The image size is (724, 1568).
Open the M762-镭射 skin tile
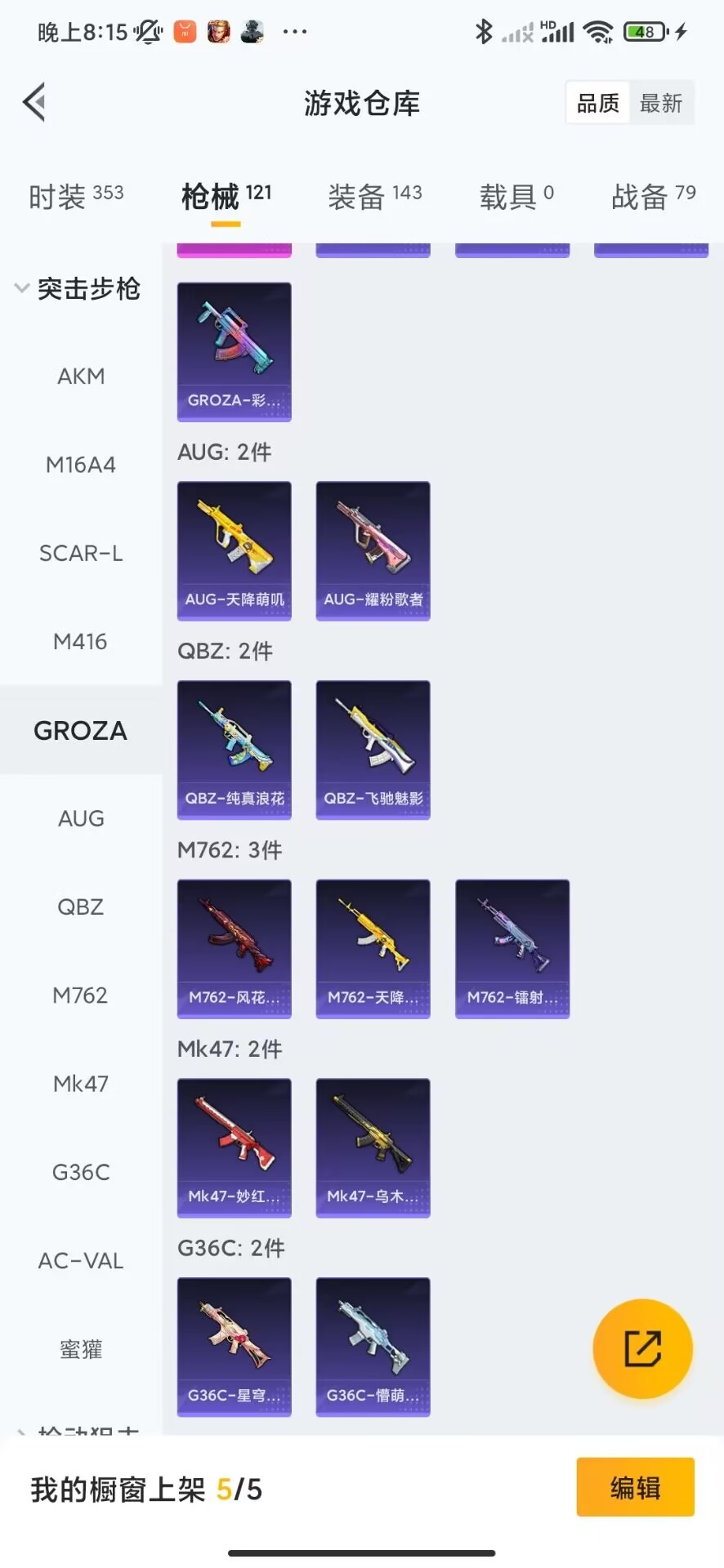(x=512, y=949)
